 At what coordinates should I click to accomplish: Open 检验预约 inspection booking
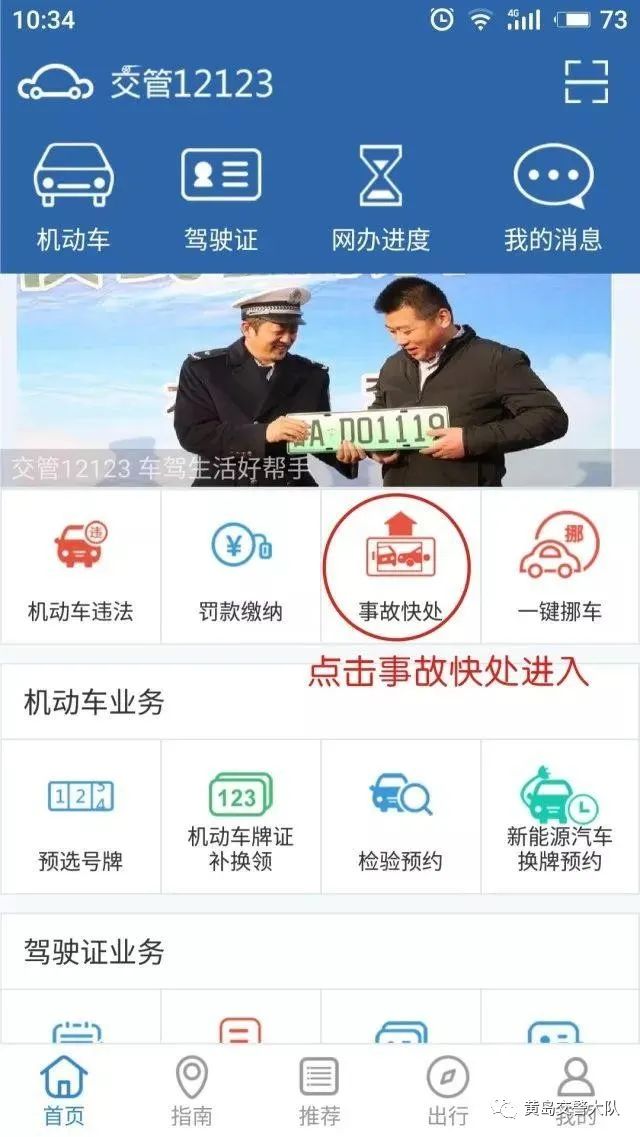pos(400,816)
